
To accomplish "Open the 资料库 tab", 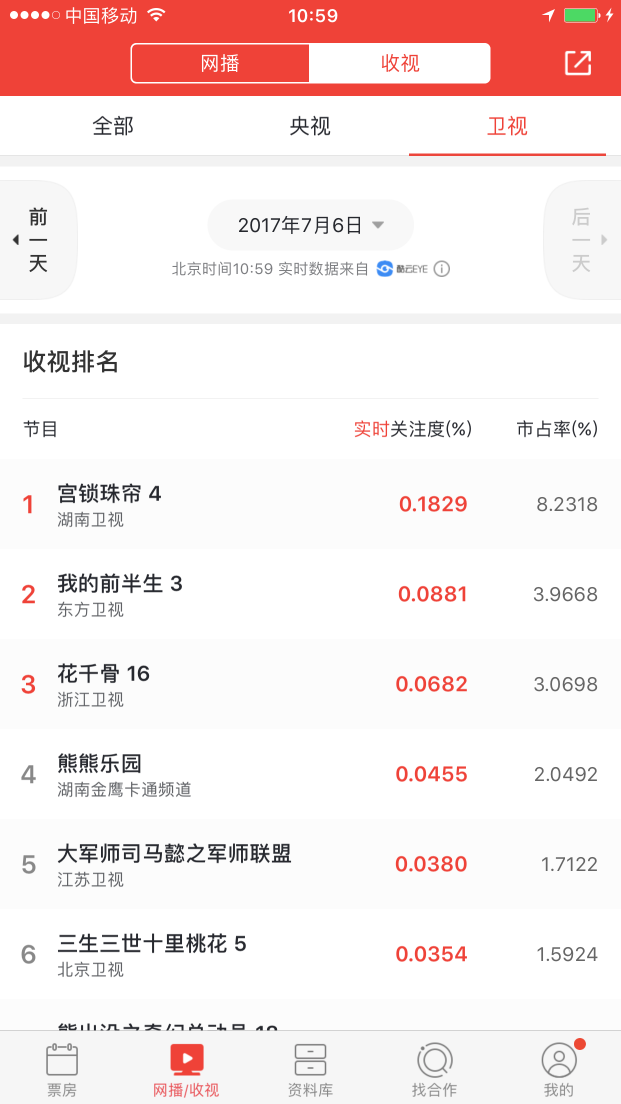I will 310,1069.
